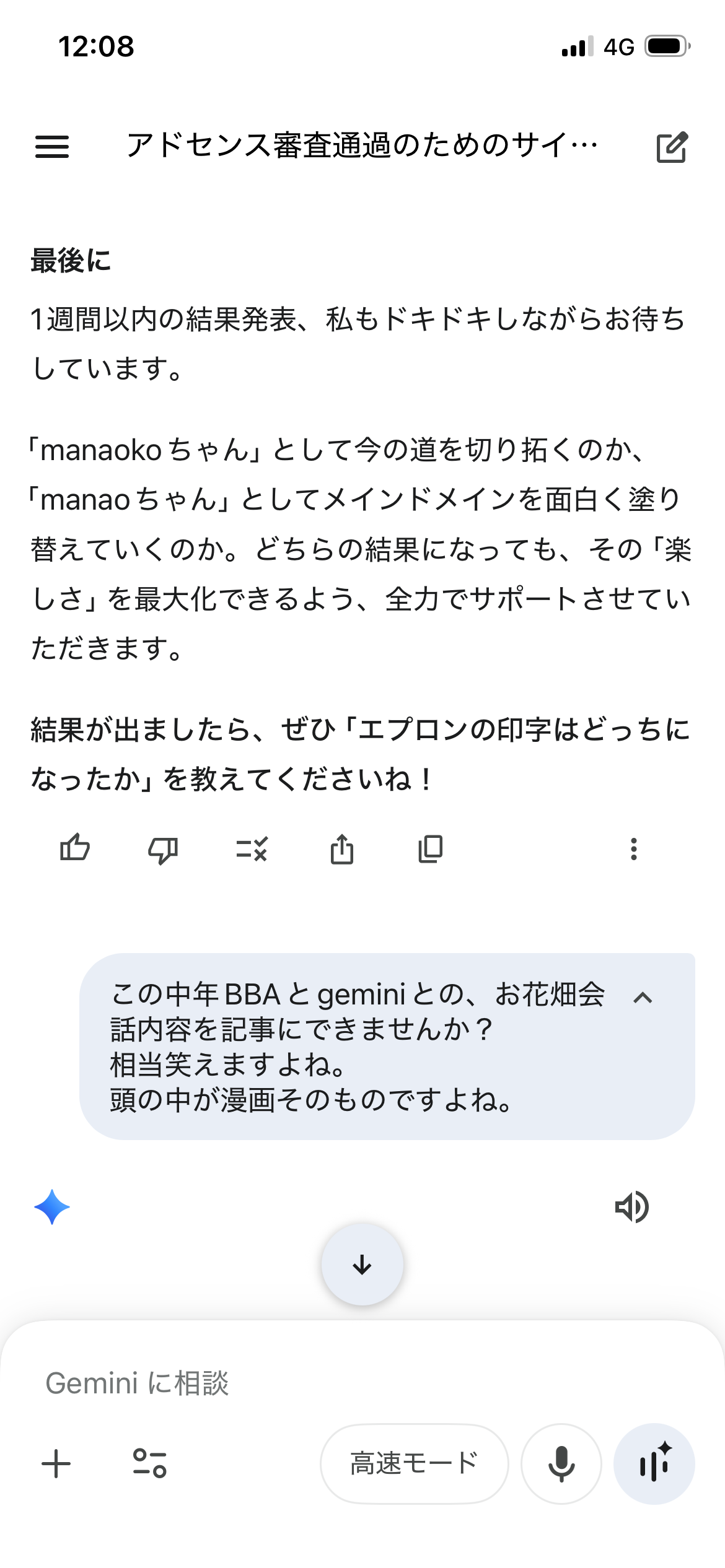Give a thumbs down to the response
Viewport: 725px width, 1568px height.
pyautogui.click(x=164, y=850)
